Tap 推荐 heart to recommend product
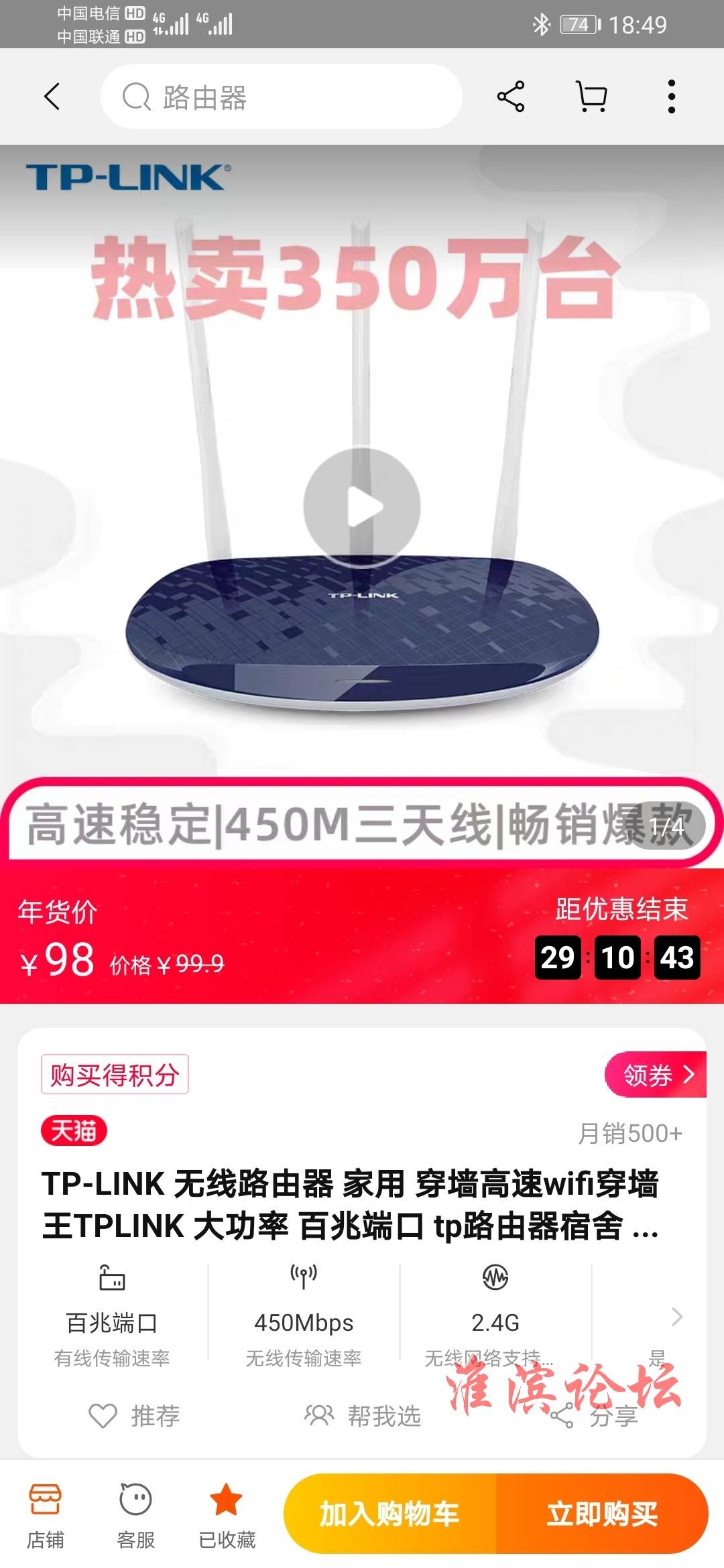The image size is (724, 1568). pos(134,1415)
